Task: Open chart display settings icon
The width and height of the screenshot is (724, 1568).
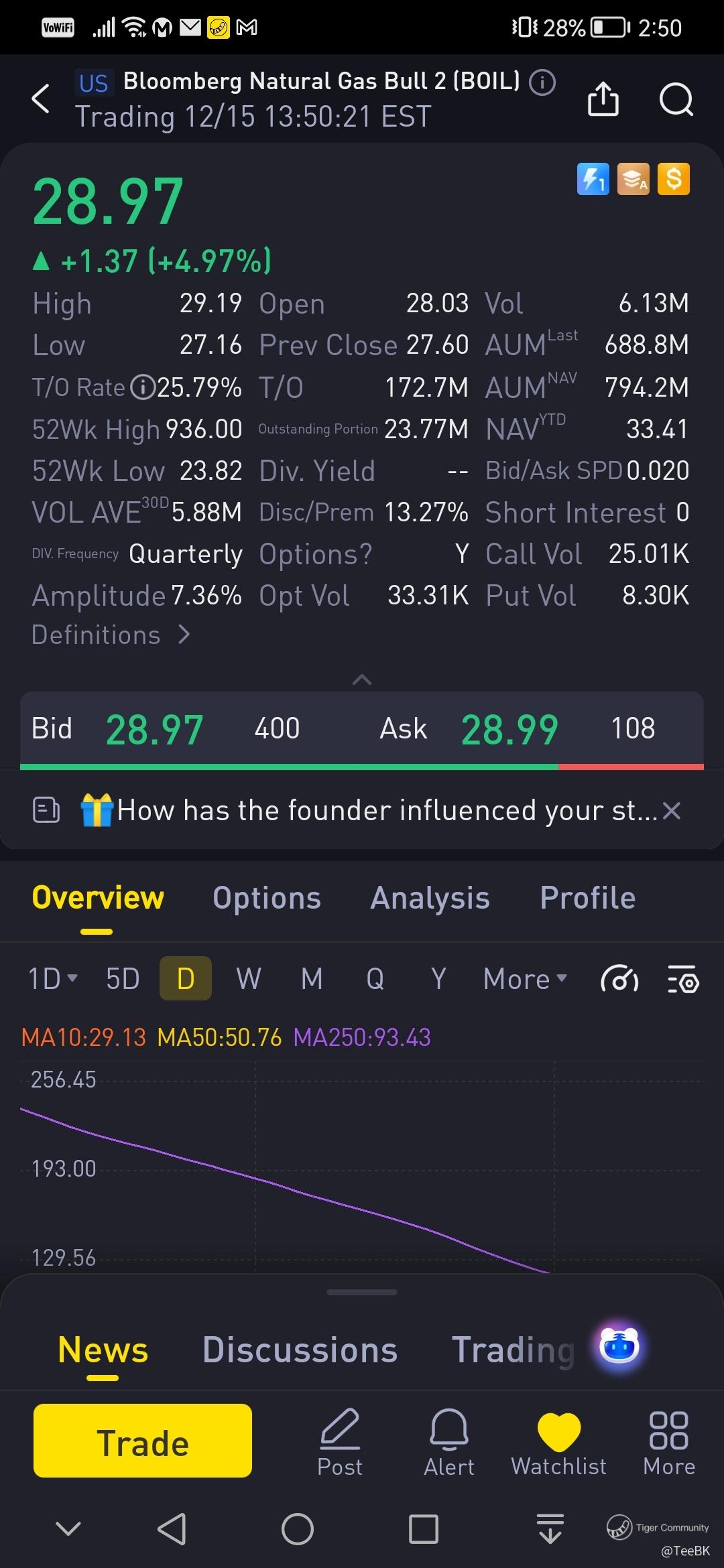Action: coord(683,980)
